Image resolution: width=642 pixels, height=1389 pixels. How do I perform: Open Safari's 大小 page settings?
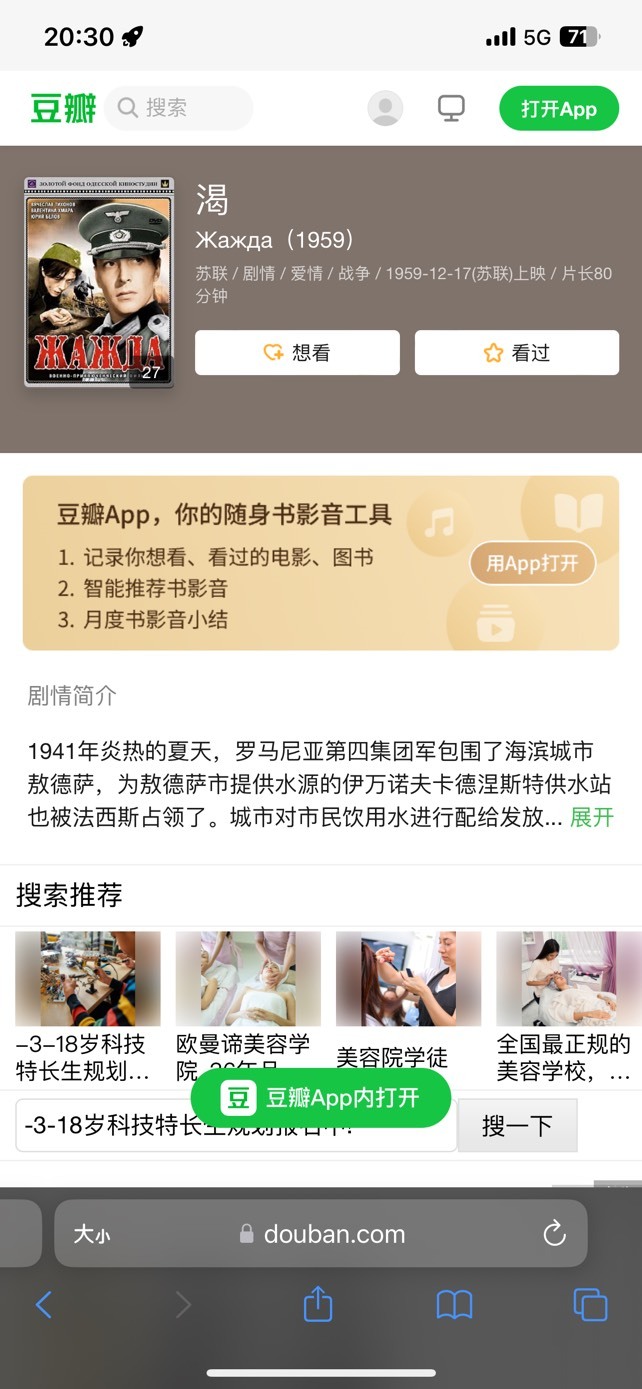coord(92,1235)
